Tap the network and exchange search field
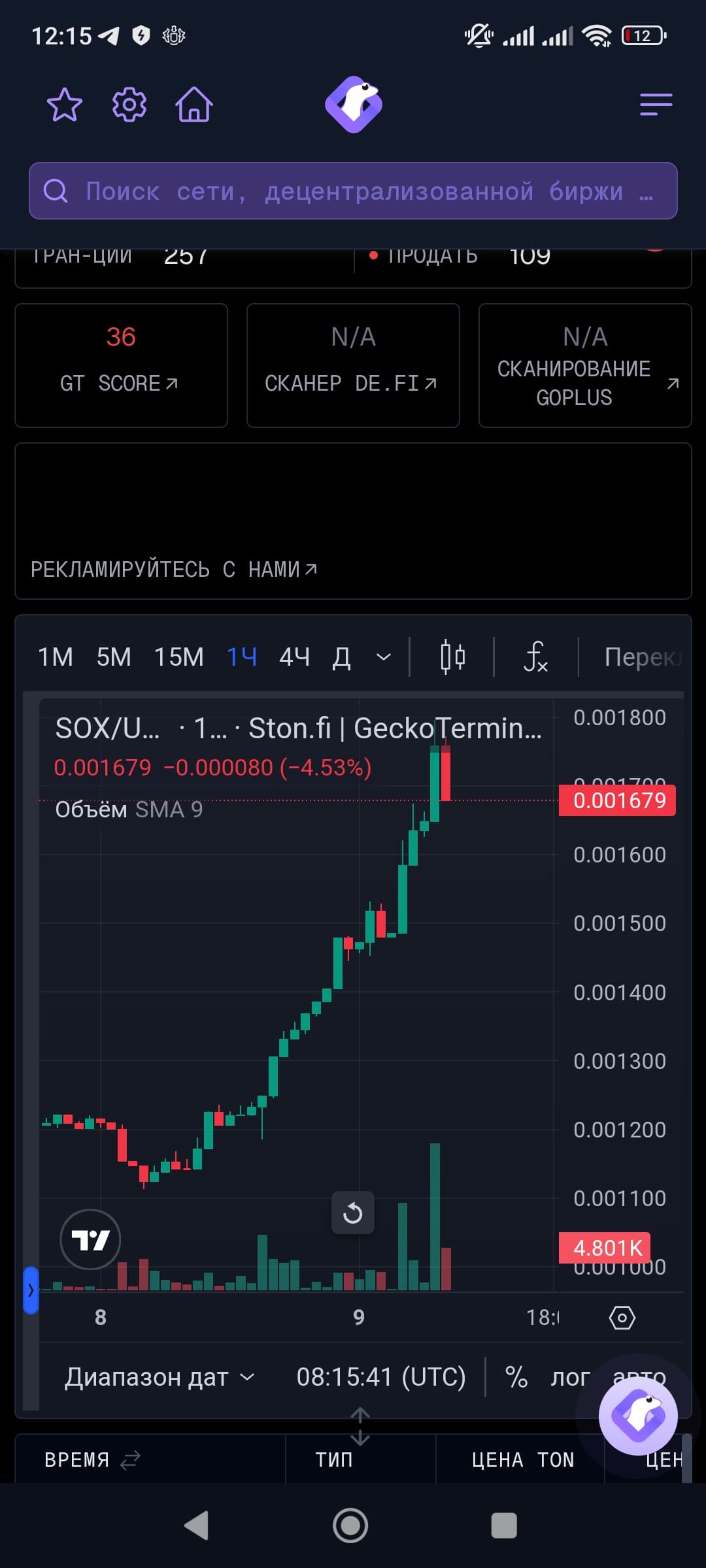Image resolution: width=706 pixels, height=1568 pixels. (x=353, y=191)
